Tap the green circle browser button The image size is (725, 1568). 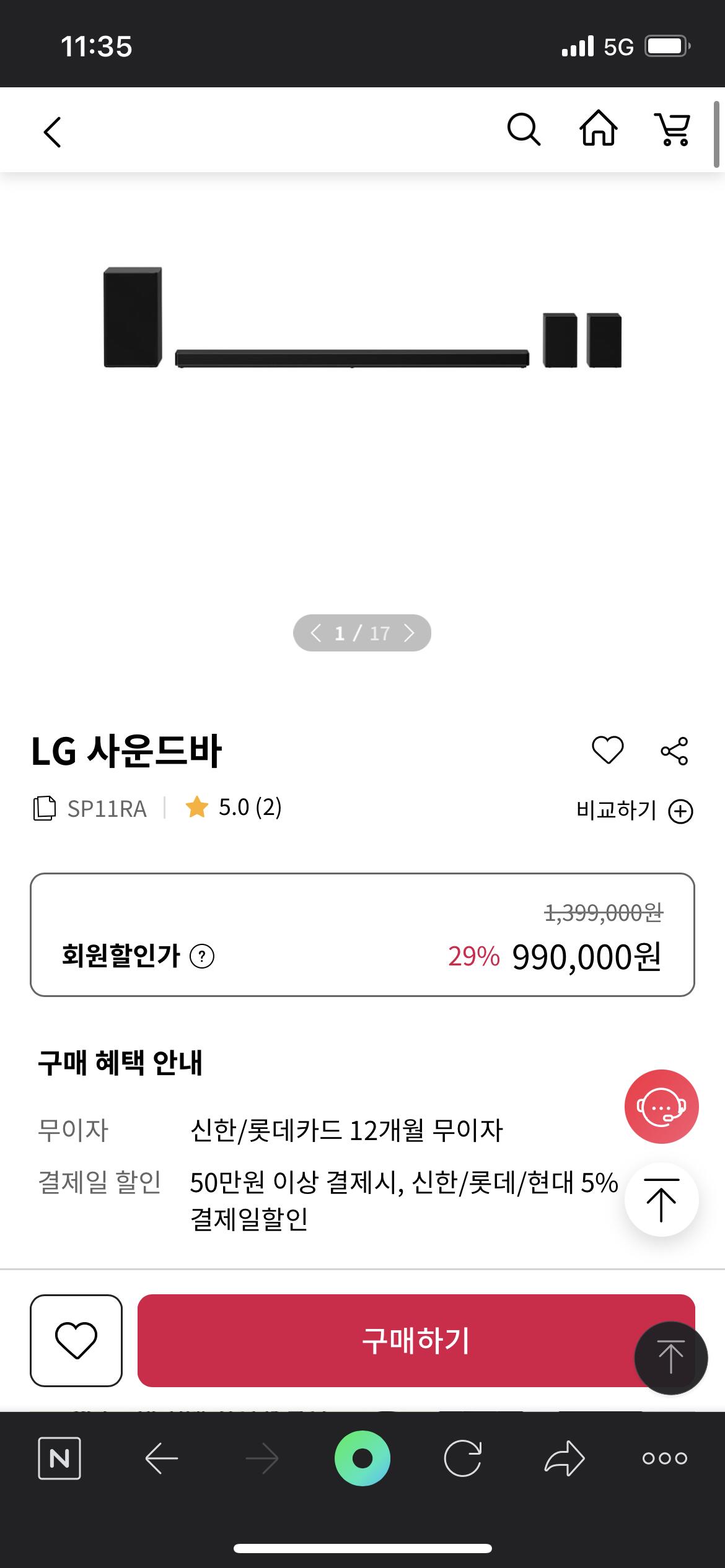pos(362,1458)
